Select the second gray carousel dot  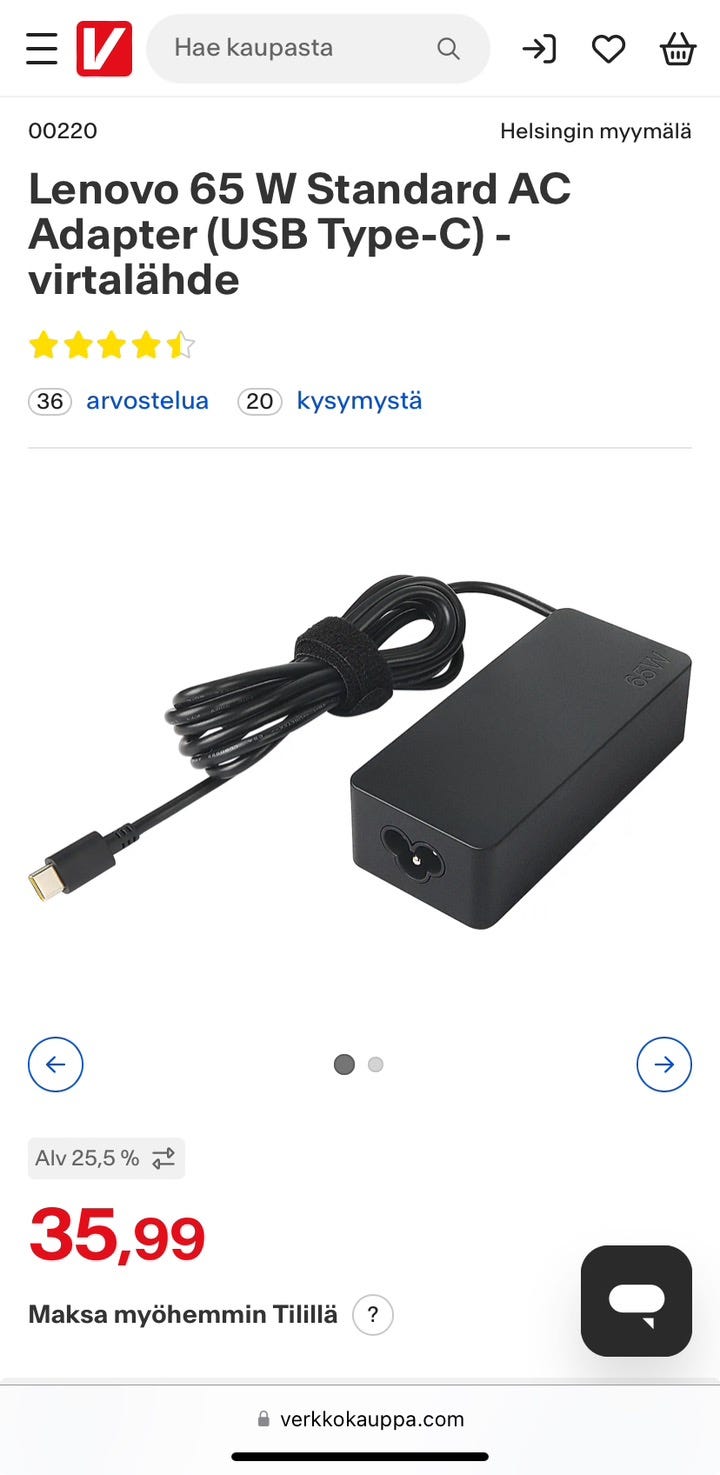click(375, 1065)
